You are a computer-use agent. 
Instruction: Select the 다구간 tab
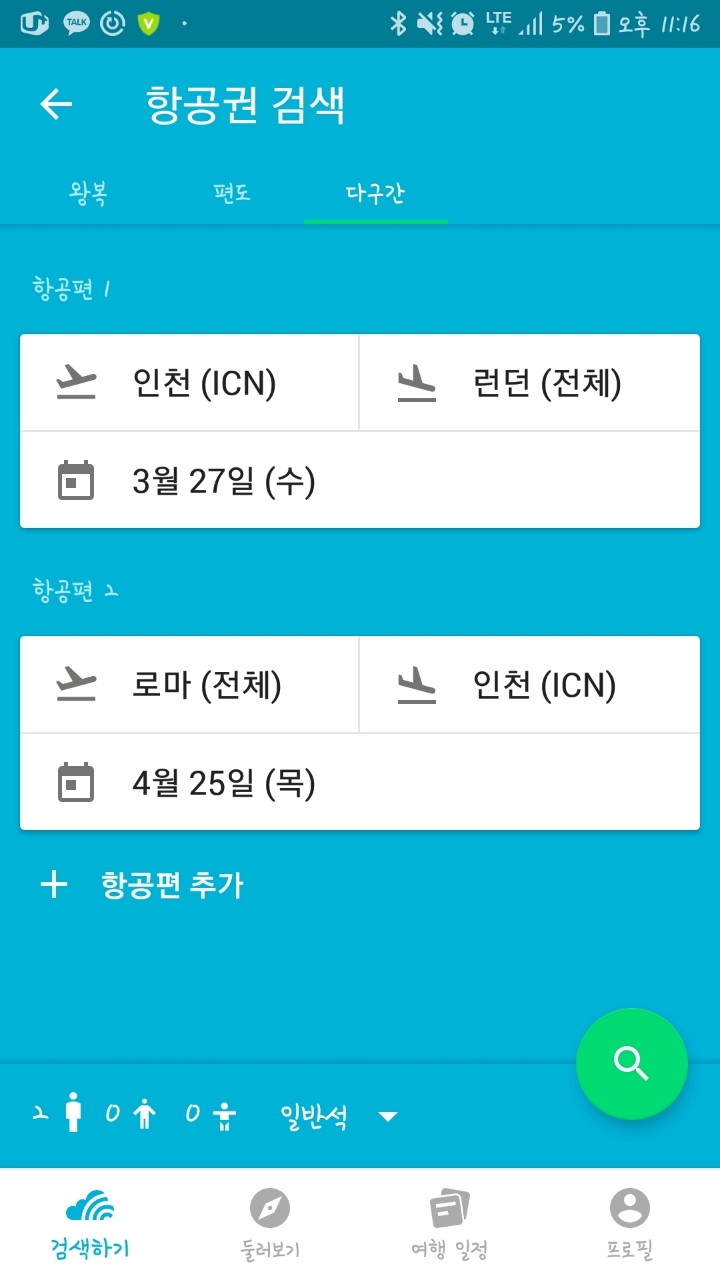tap(376, 193)
